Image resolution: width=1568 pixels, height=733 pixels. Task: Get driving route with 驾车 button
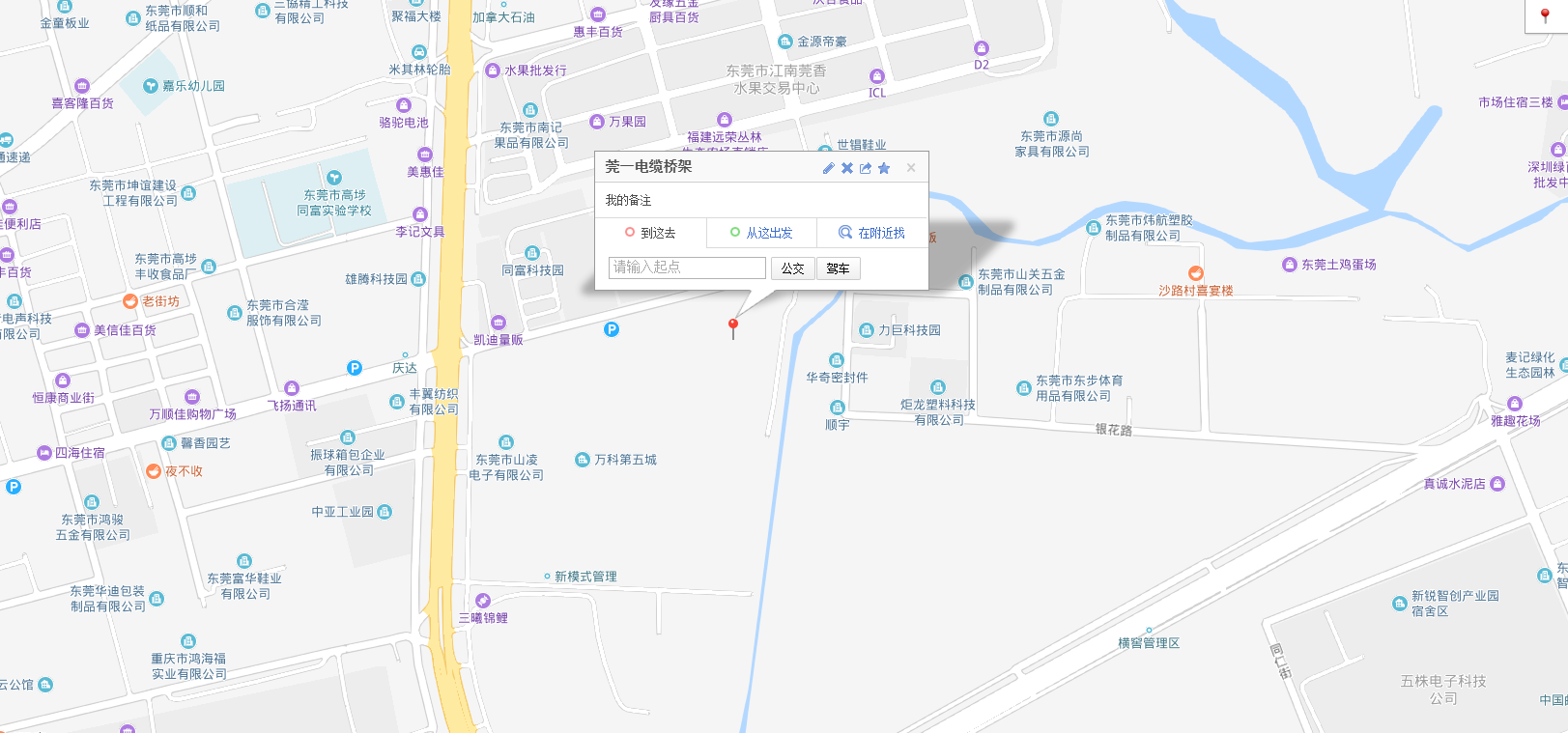click(838, 268)
